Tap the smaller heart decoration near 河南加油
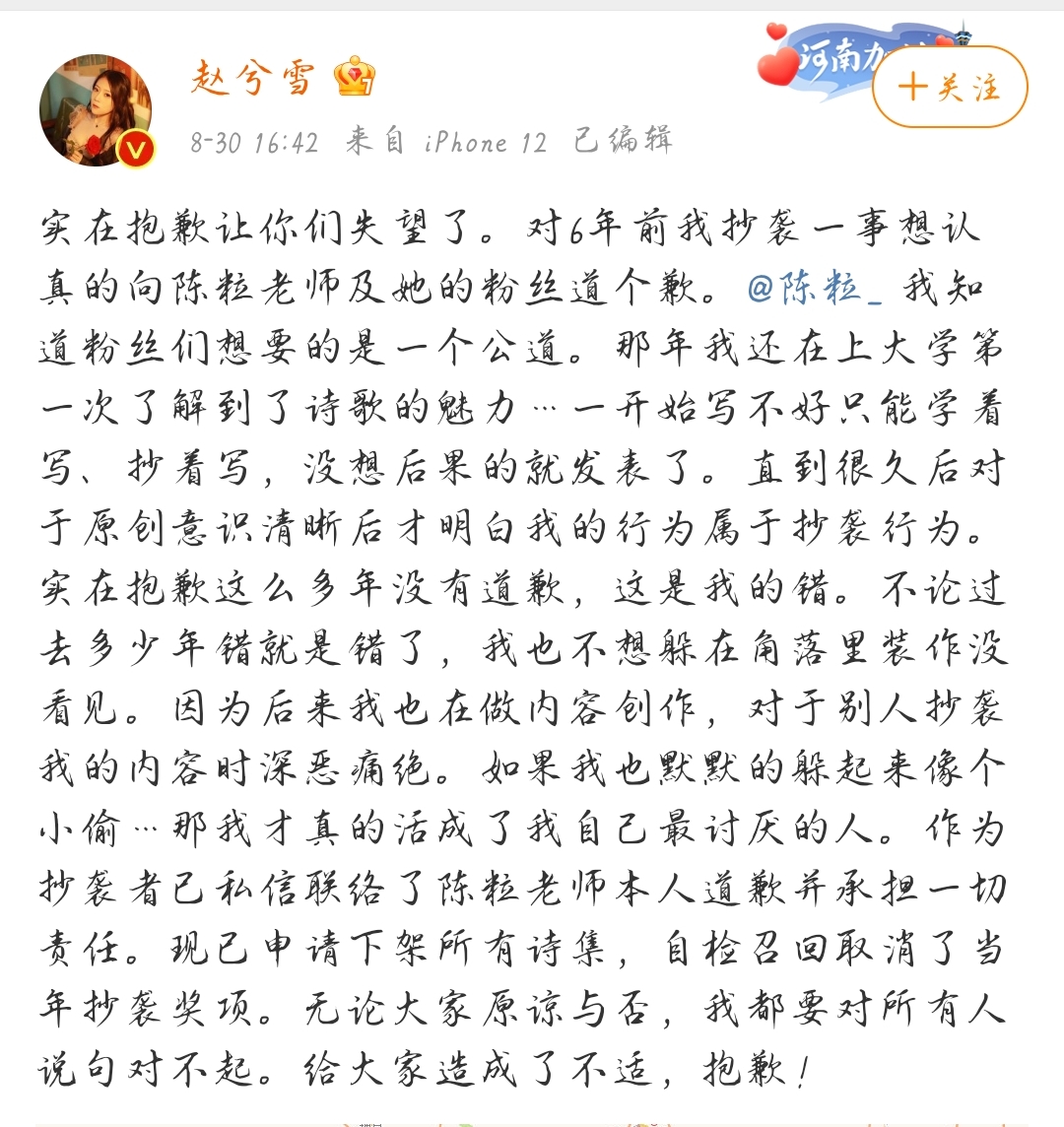This screenshot has width=1064, height=1127. pyautogui.click(x=777, y=30)
